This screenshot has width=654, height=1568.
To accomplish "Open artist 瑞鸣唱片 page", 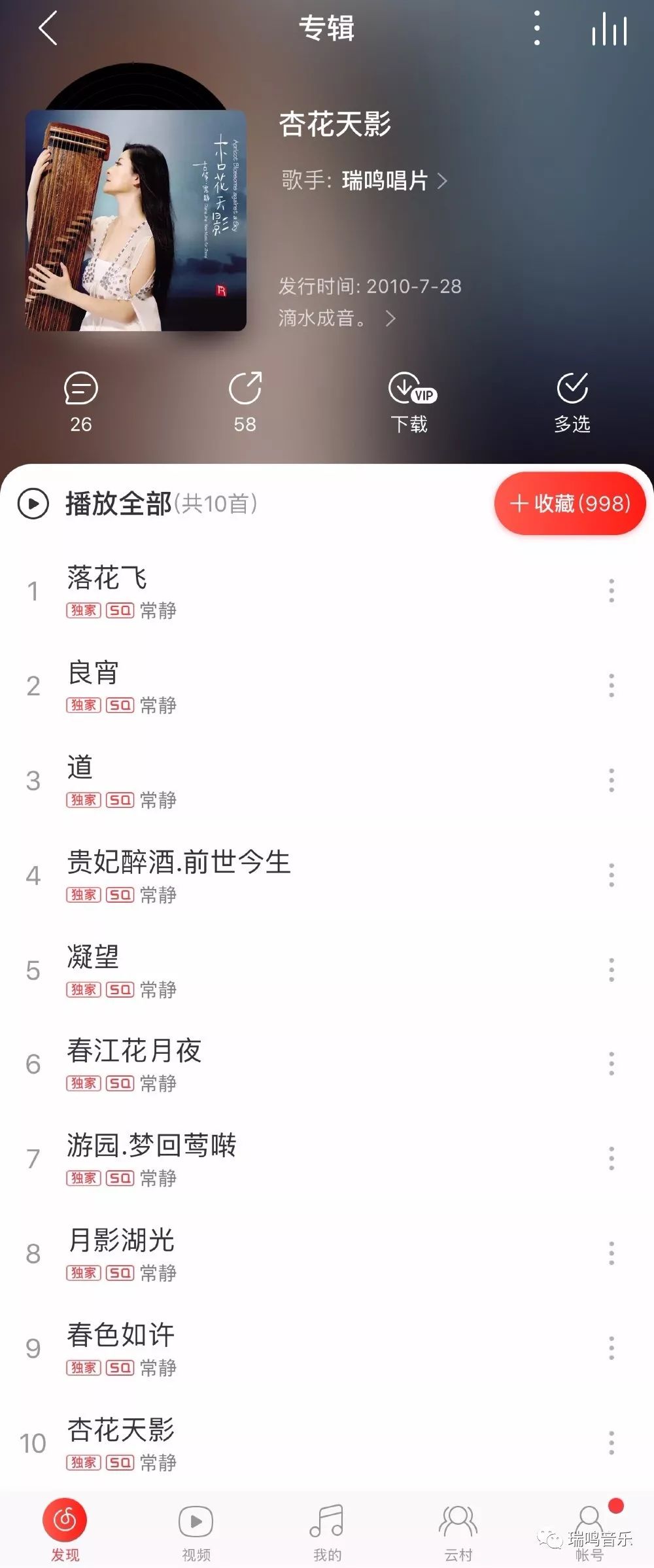I will click(385, 181).
